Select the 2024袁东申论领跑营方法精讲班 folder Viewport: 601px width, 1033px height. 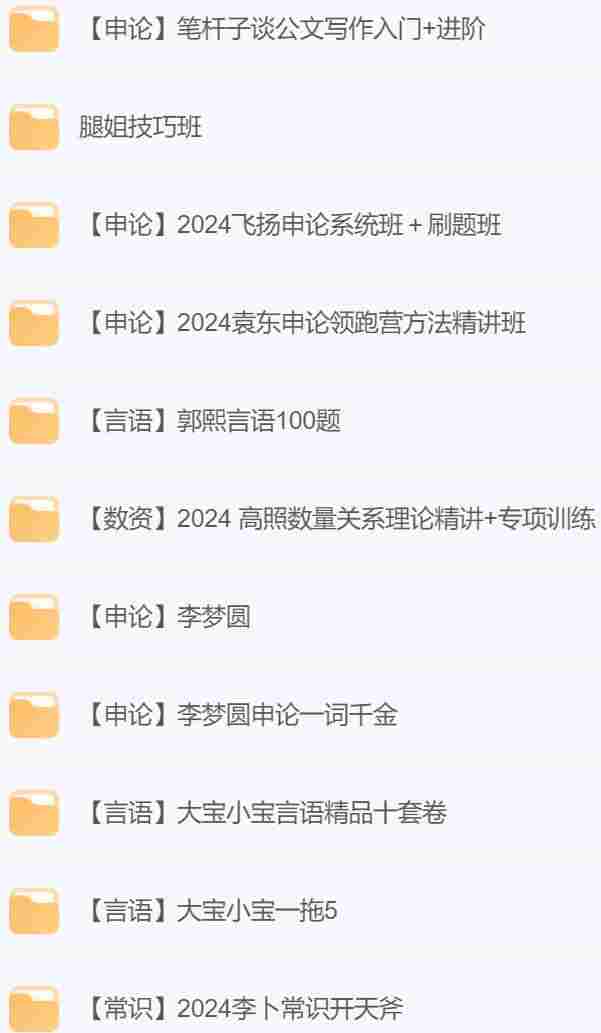tap(302, 323)
